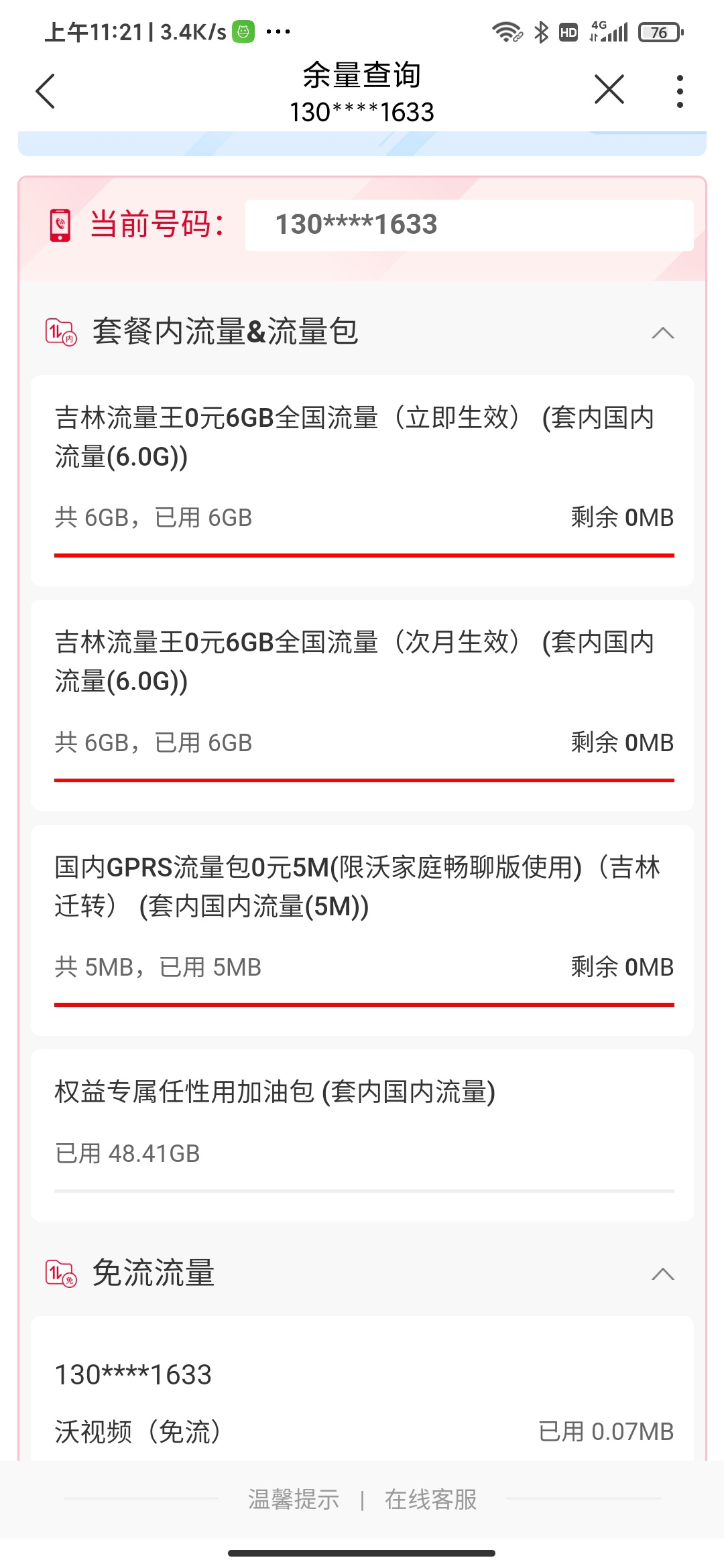Viewport: 724px width, 1568px height.
Task: Go back using the top-left arrow
Action: tap(45, 90)
